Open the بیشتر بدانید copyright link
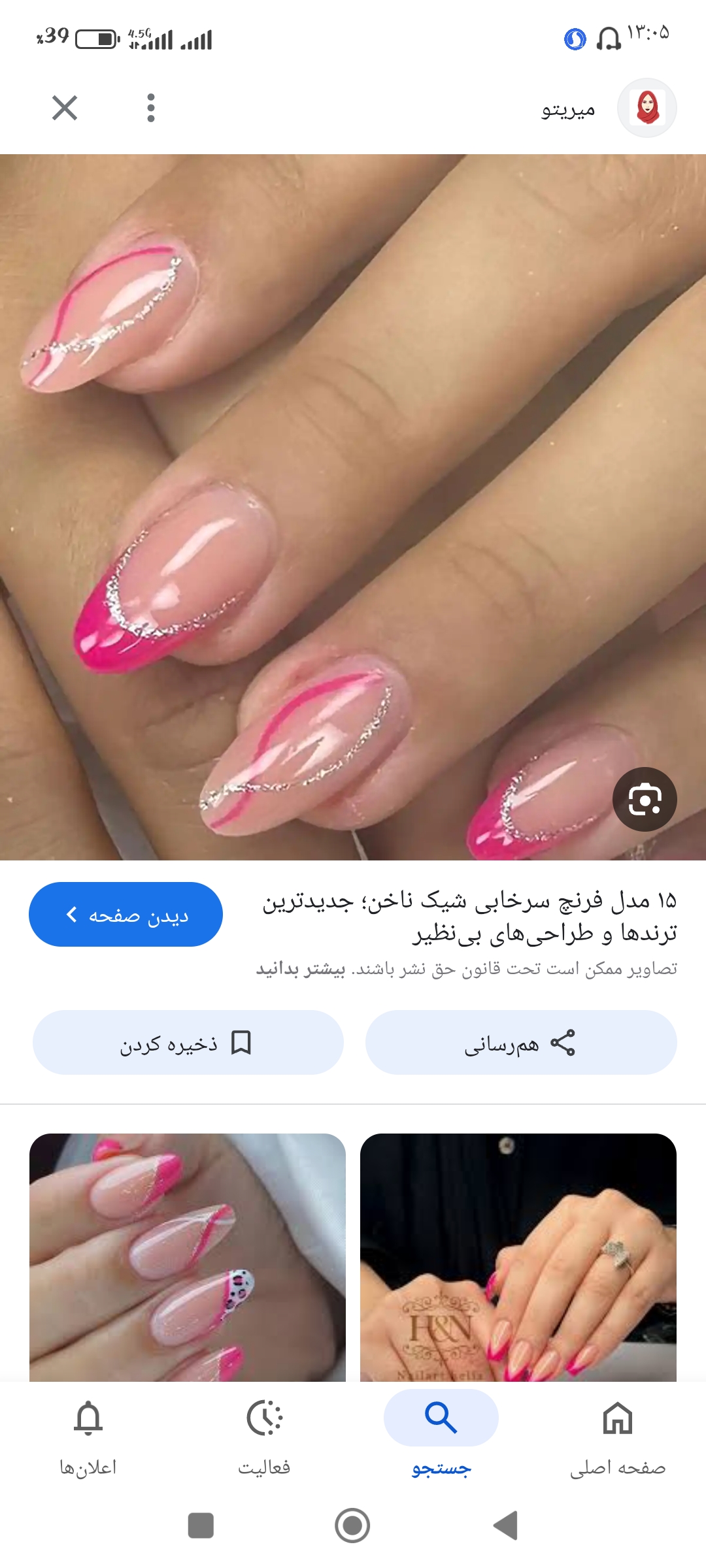Screen dimensions: 706x1568 [x=301, y=969]
